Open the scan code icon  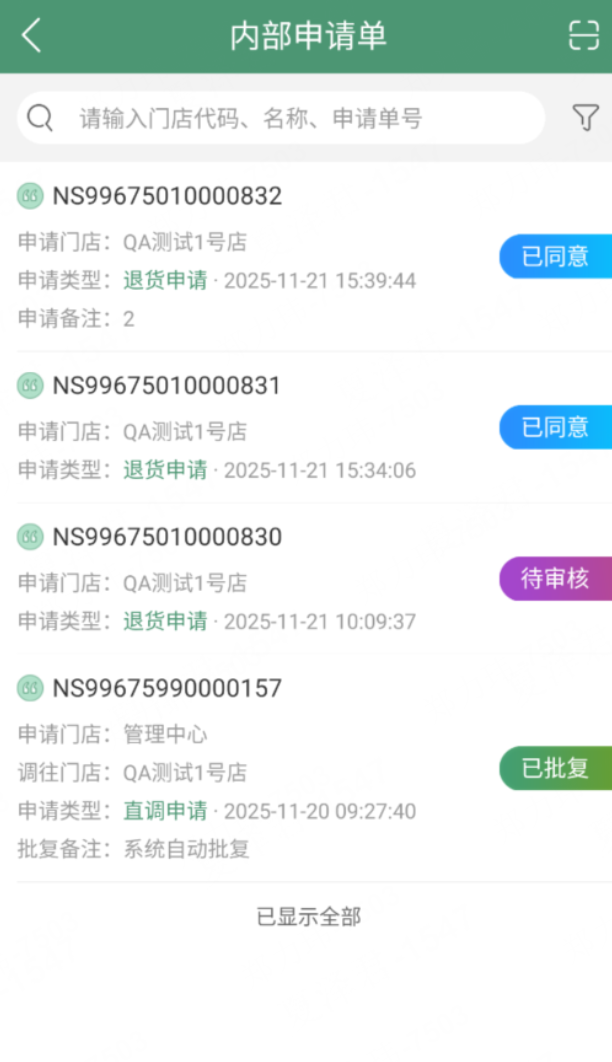point(583,36)
